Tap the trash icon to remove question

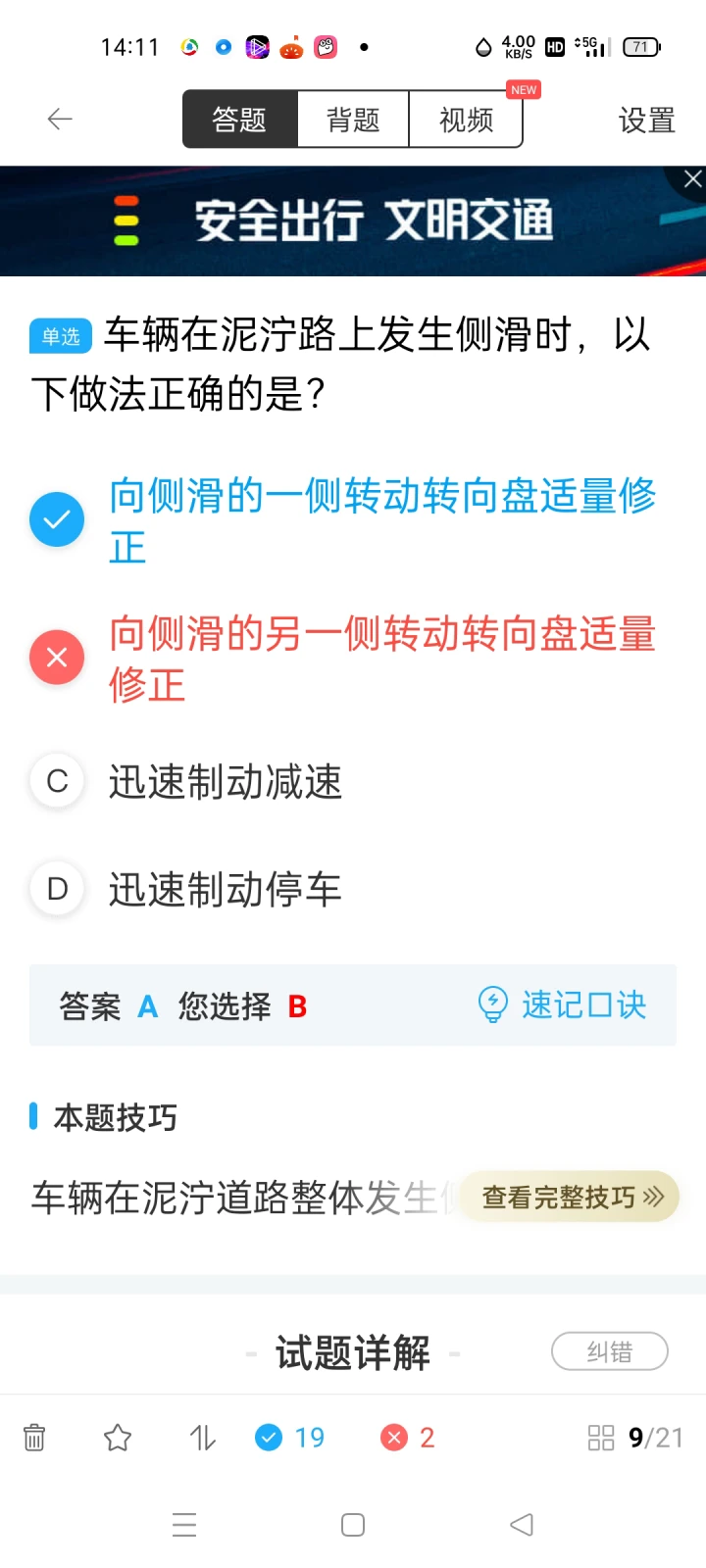tap(34, 1438)
